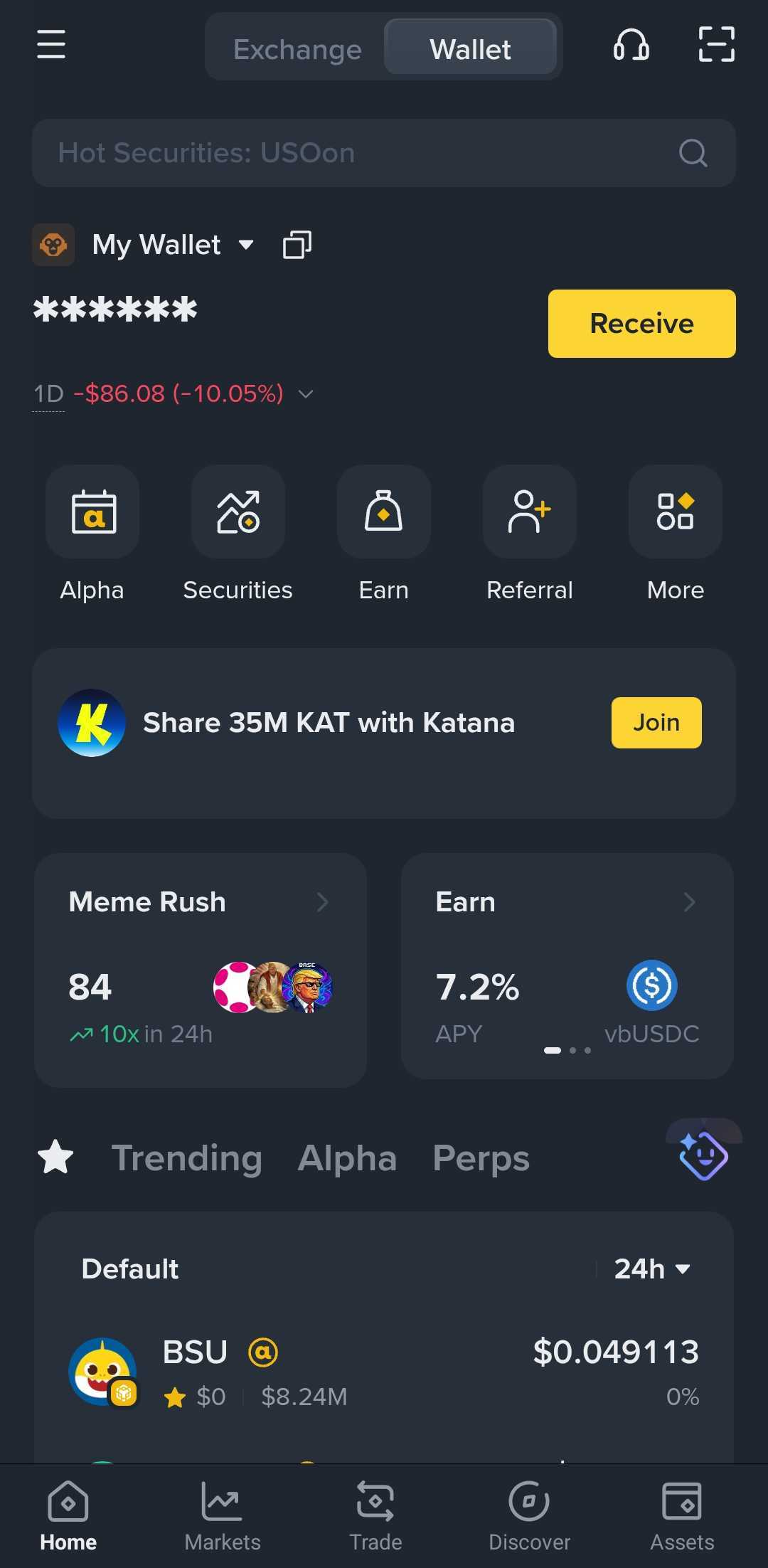Image resolution: width=768 pixels, height=1568 pixels.
Task: Expand the 1D performance details chevron
Action: click(306, 394)
